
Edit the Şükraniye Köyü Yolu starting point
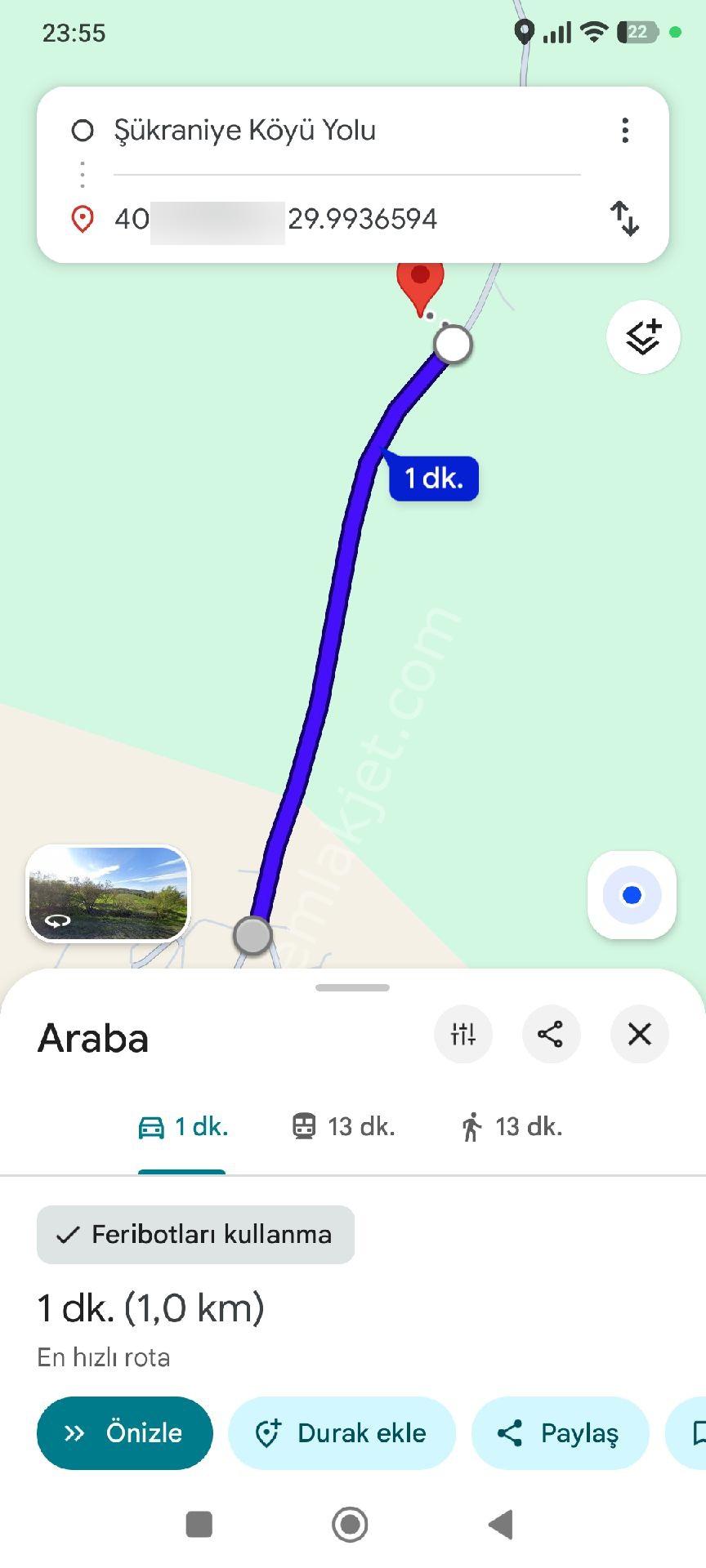346,131
